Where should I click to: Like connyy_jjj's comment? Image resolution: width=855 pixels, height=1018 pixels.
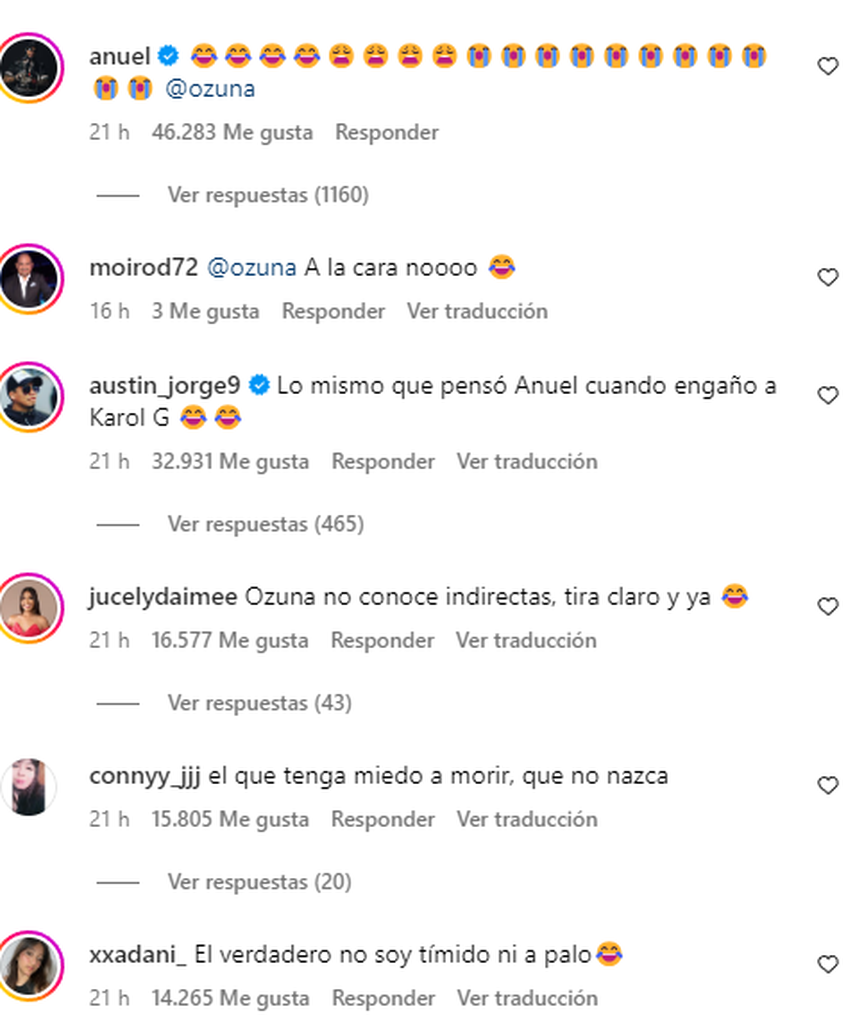click(828, 786)
